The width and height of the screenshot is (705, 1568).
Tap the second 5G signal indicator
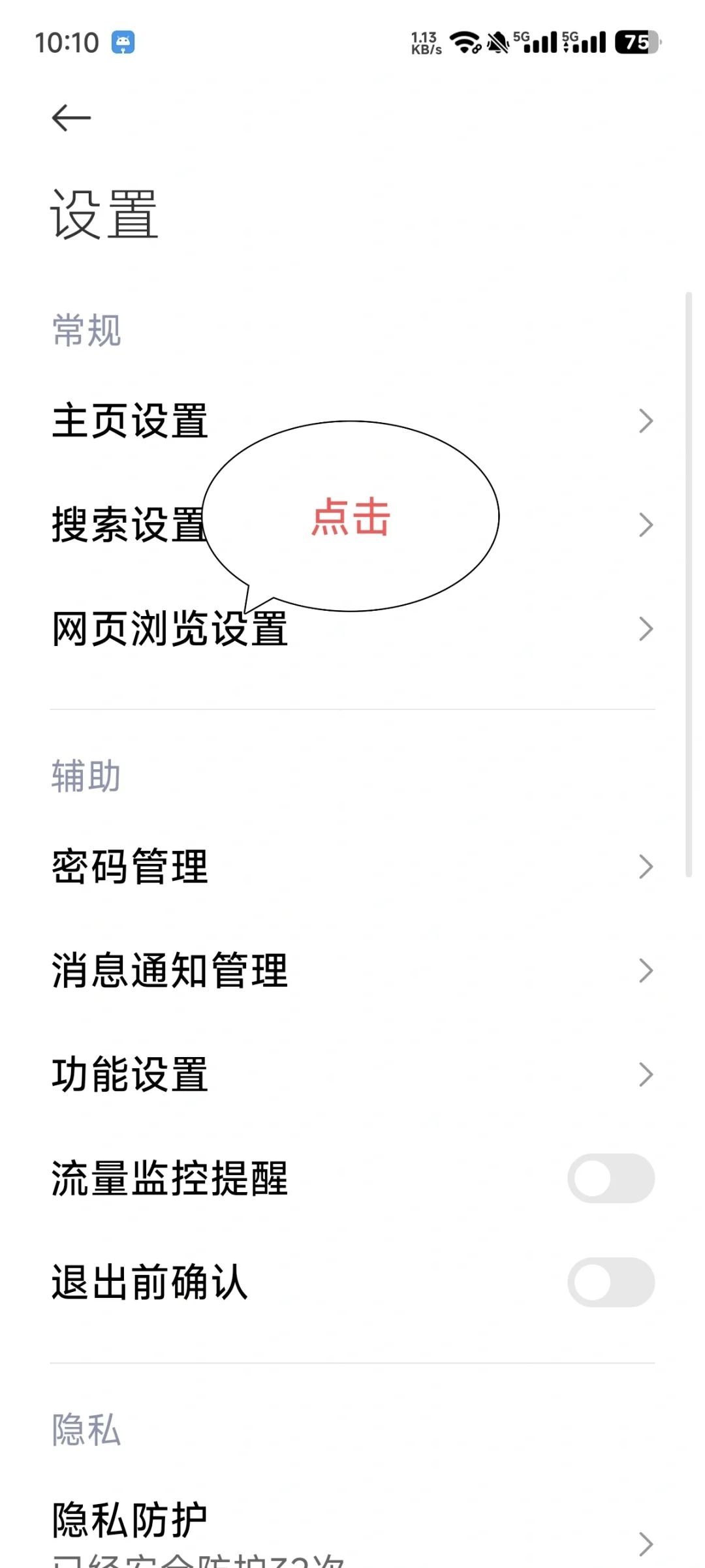583,42
